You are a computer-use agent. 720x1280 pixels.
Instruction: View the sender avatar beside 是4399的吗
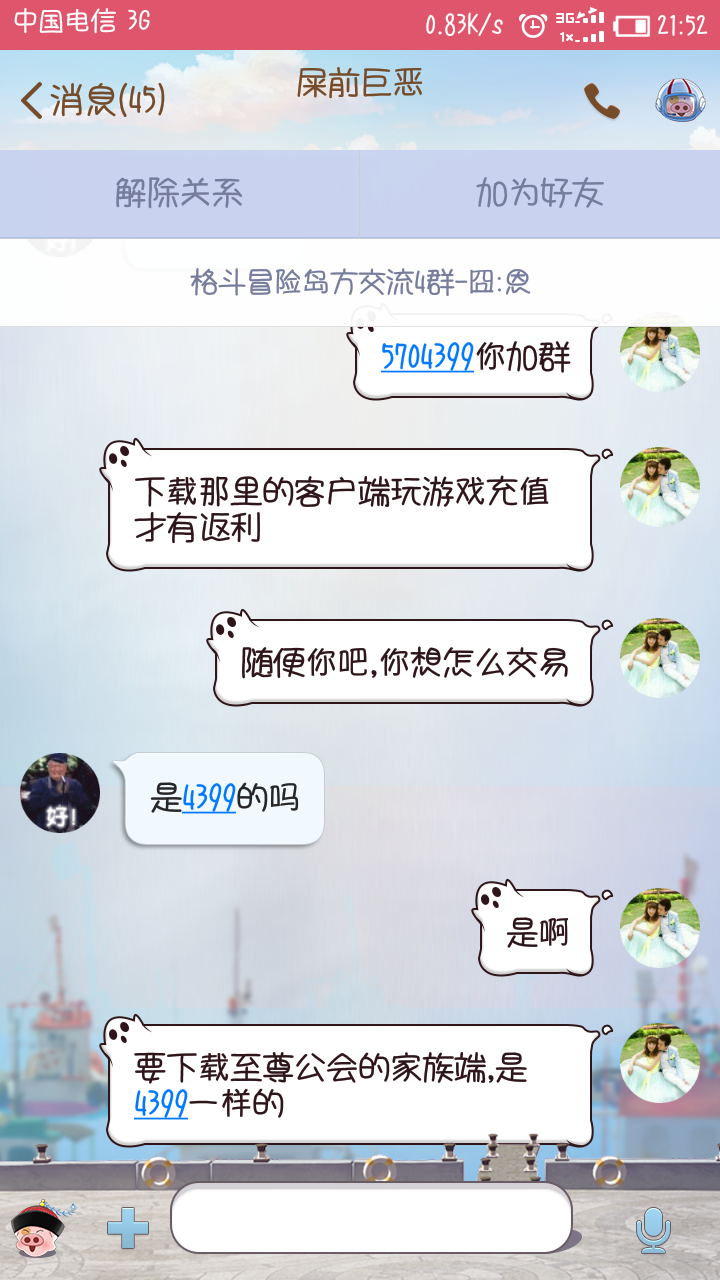(x=60, y=793)
